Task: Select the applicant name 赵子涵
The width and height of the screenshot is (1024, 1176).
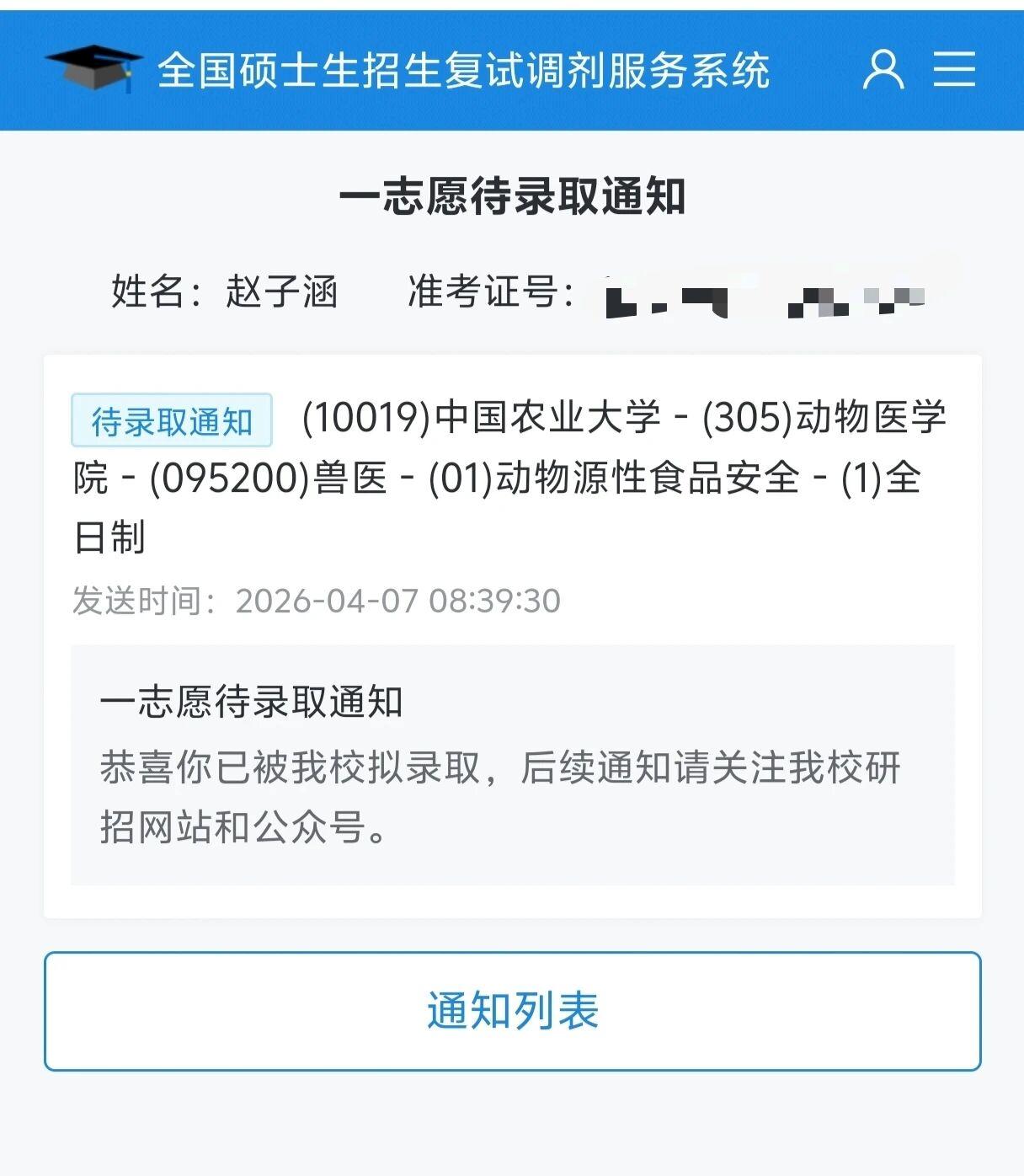Action: coord(281,295)
